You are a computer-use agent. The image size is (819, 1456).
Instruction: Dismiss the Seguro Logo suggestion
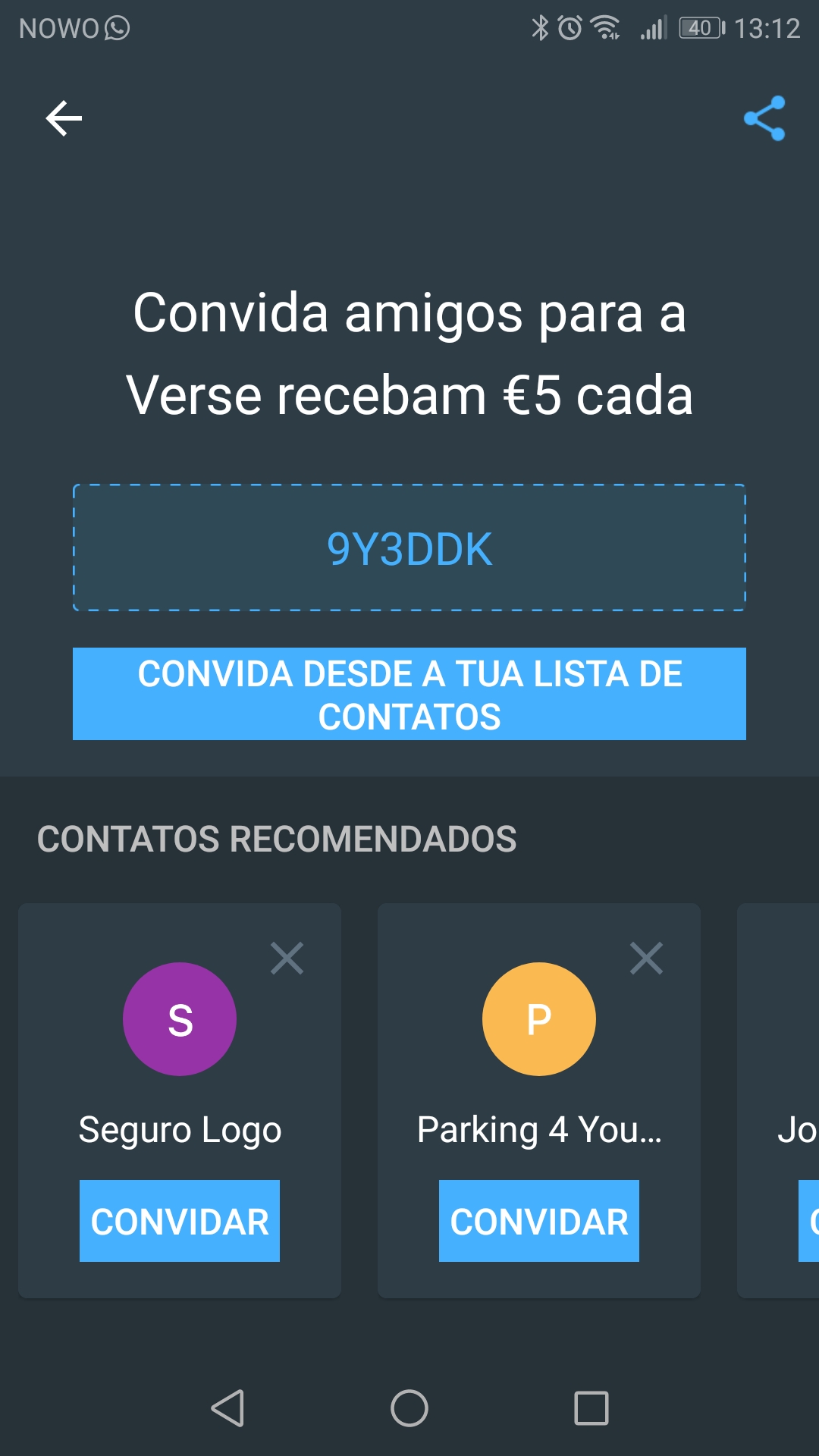pos(287,959)
